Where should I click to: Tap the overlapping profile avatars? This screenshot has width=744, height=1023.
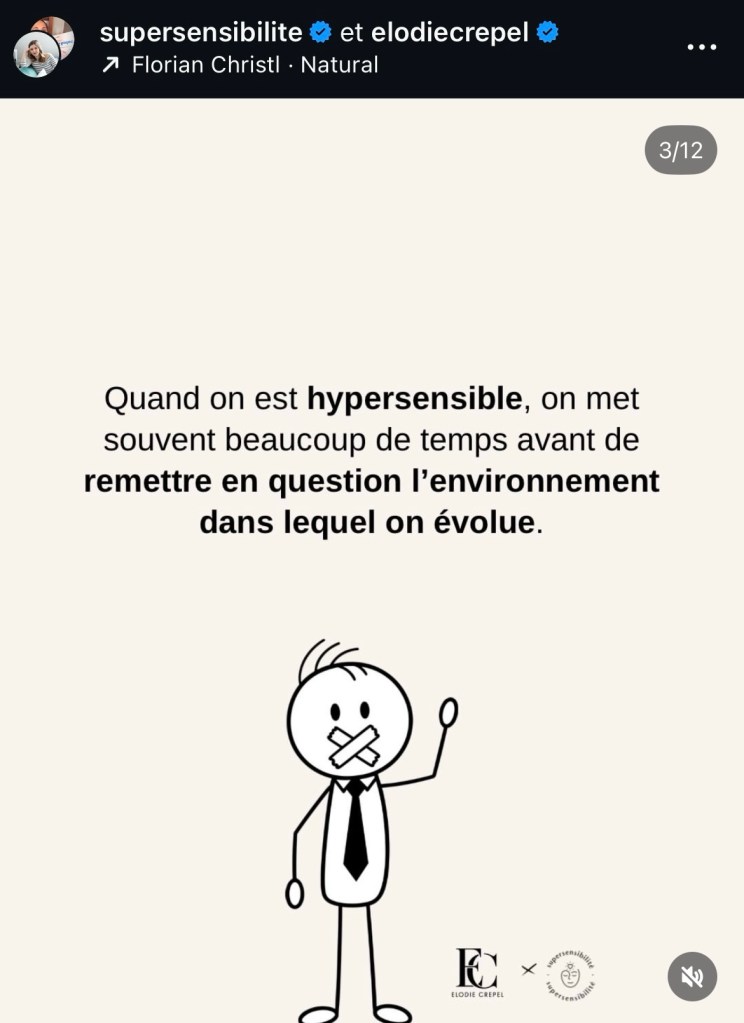43,47
